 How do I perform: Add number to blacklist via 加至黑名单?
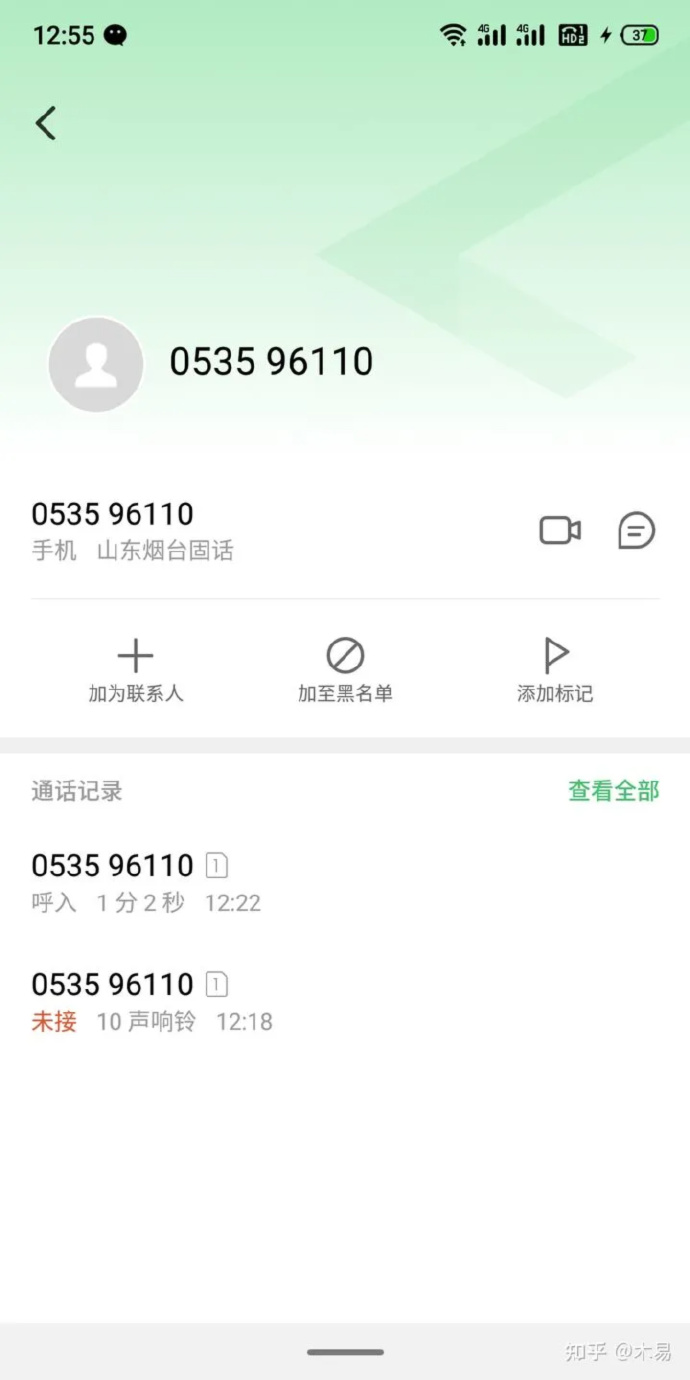tap(345, 670)
